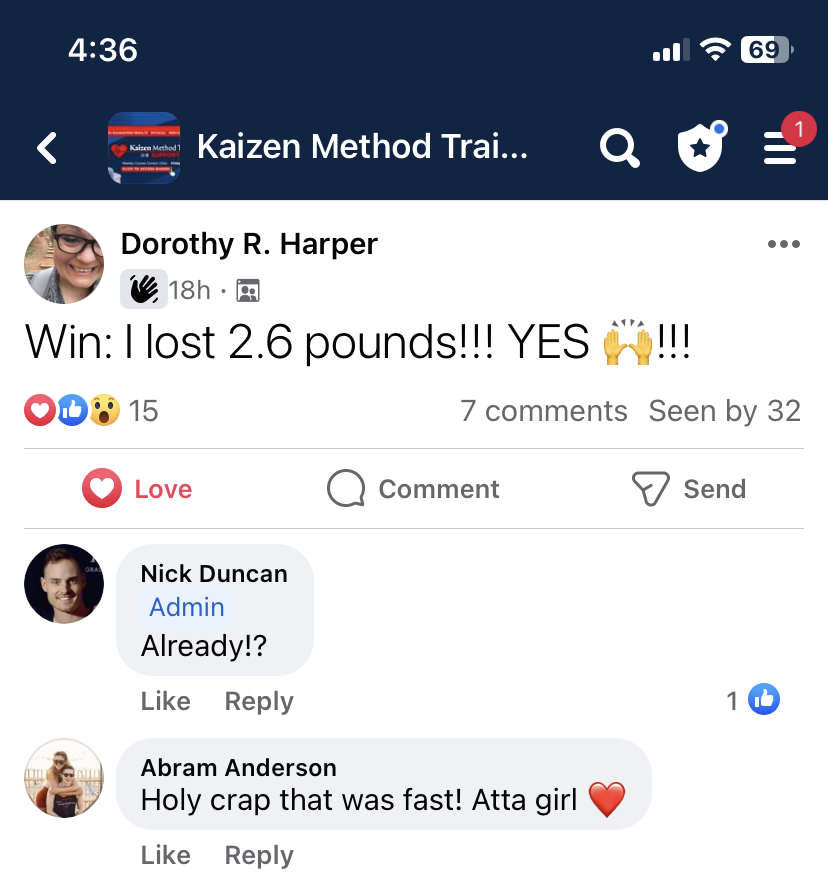View Dorothy R. Harper's profile
This screenshot has width=828, height=883.
coord(249,243)
